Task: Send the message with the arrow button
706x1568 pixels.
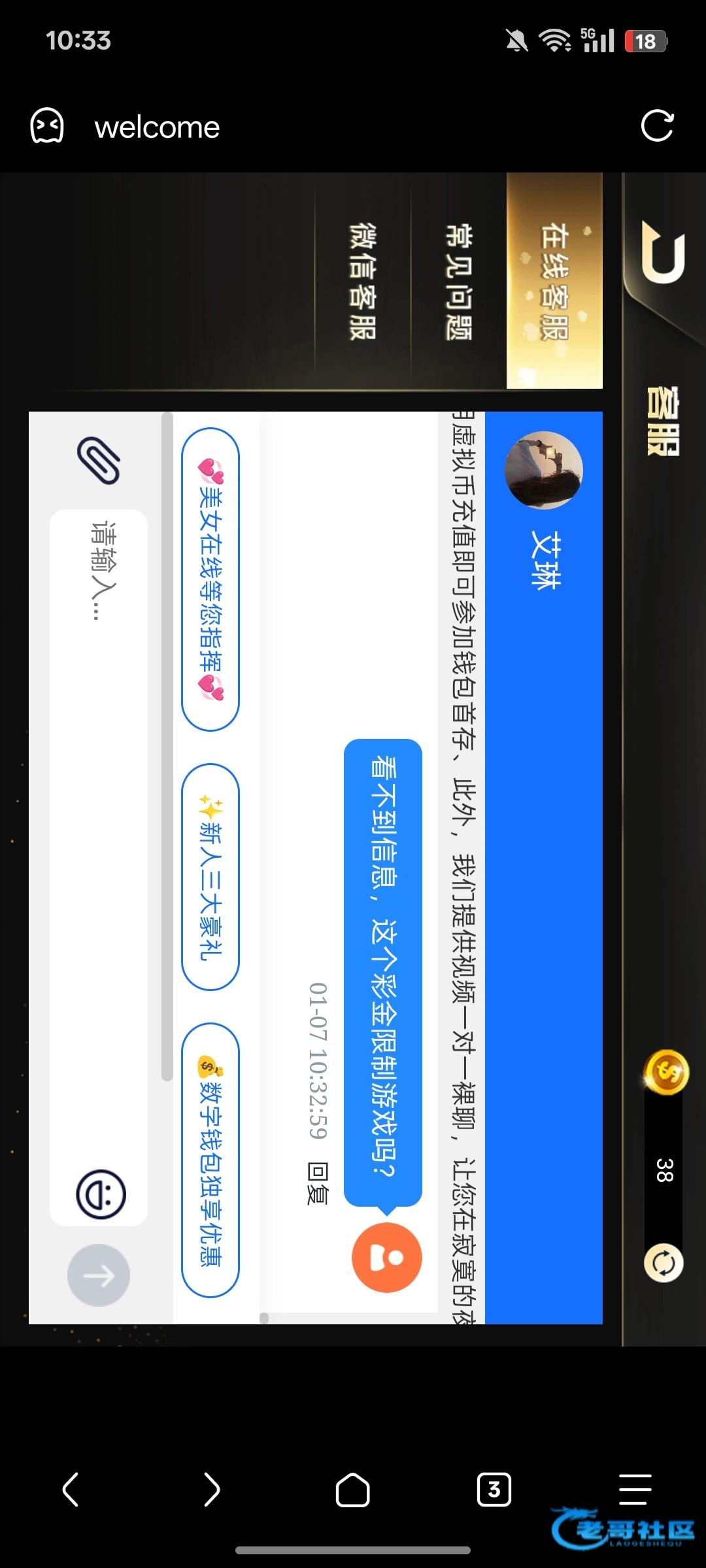Action: point(99,1275)
